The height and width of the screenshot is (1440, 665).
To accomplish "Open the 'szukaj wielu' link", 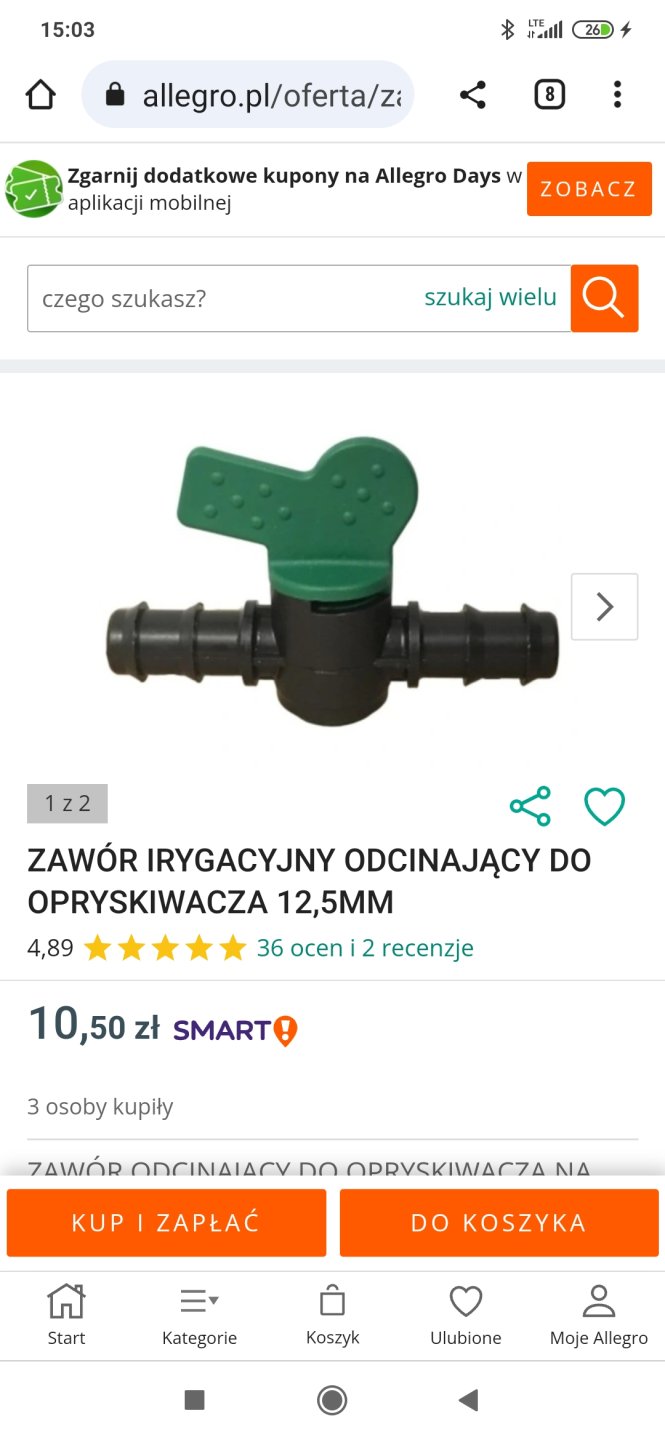I will (x=490, y=297).
